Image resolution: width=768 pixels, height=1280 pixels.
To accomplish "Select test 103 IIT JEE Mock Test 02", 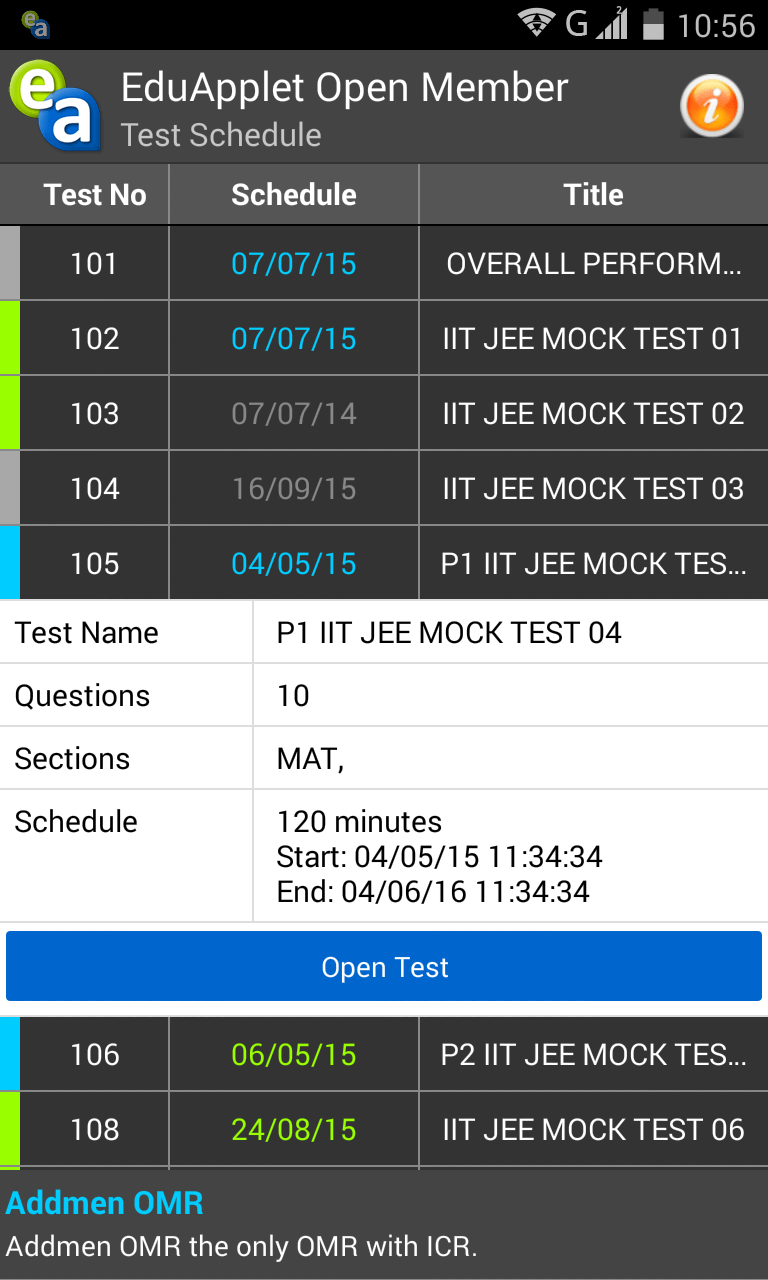I will [x=384, y=413].
